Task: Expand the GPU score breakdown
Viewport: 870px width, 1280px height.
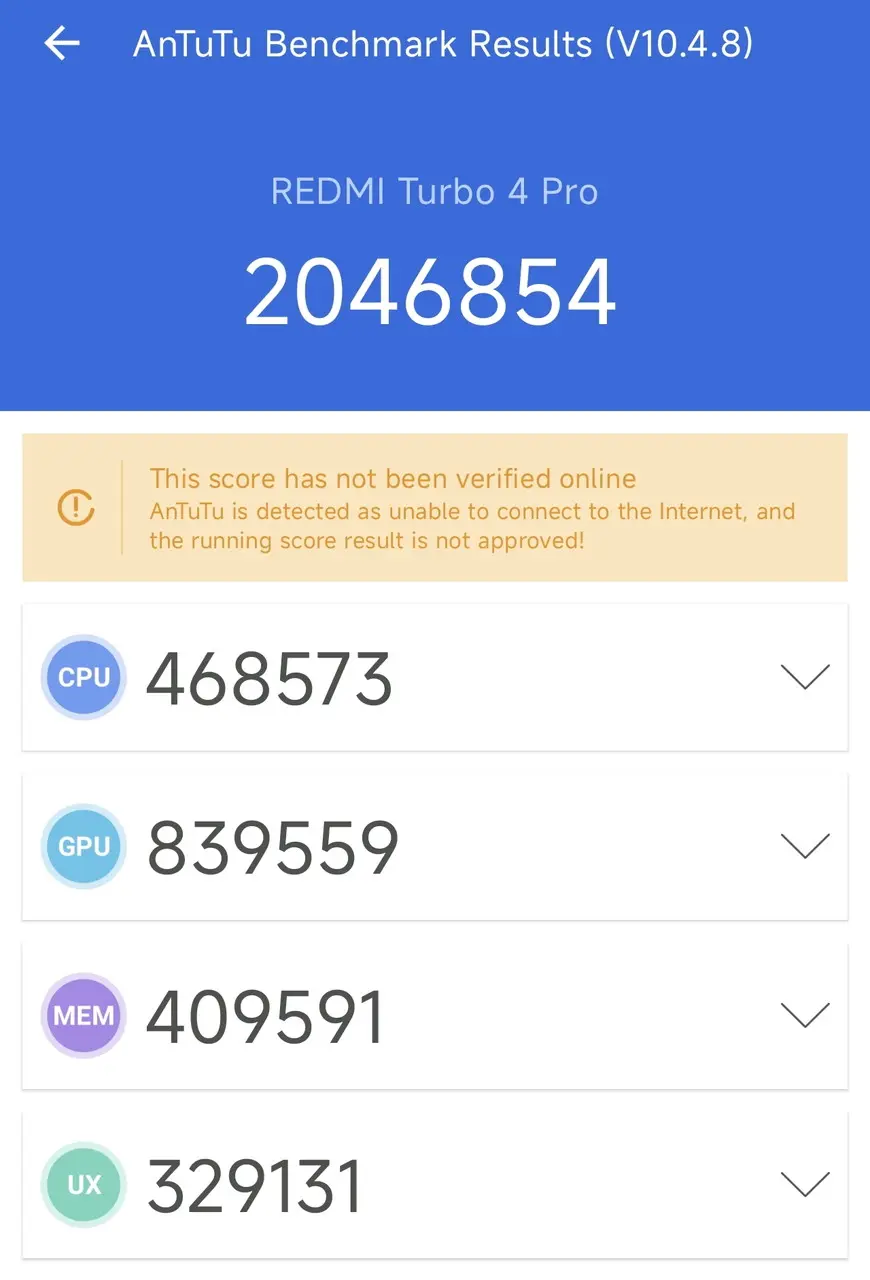Action: point(804,847)
